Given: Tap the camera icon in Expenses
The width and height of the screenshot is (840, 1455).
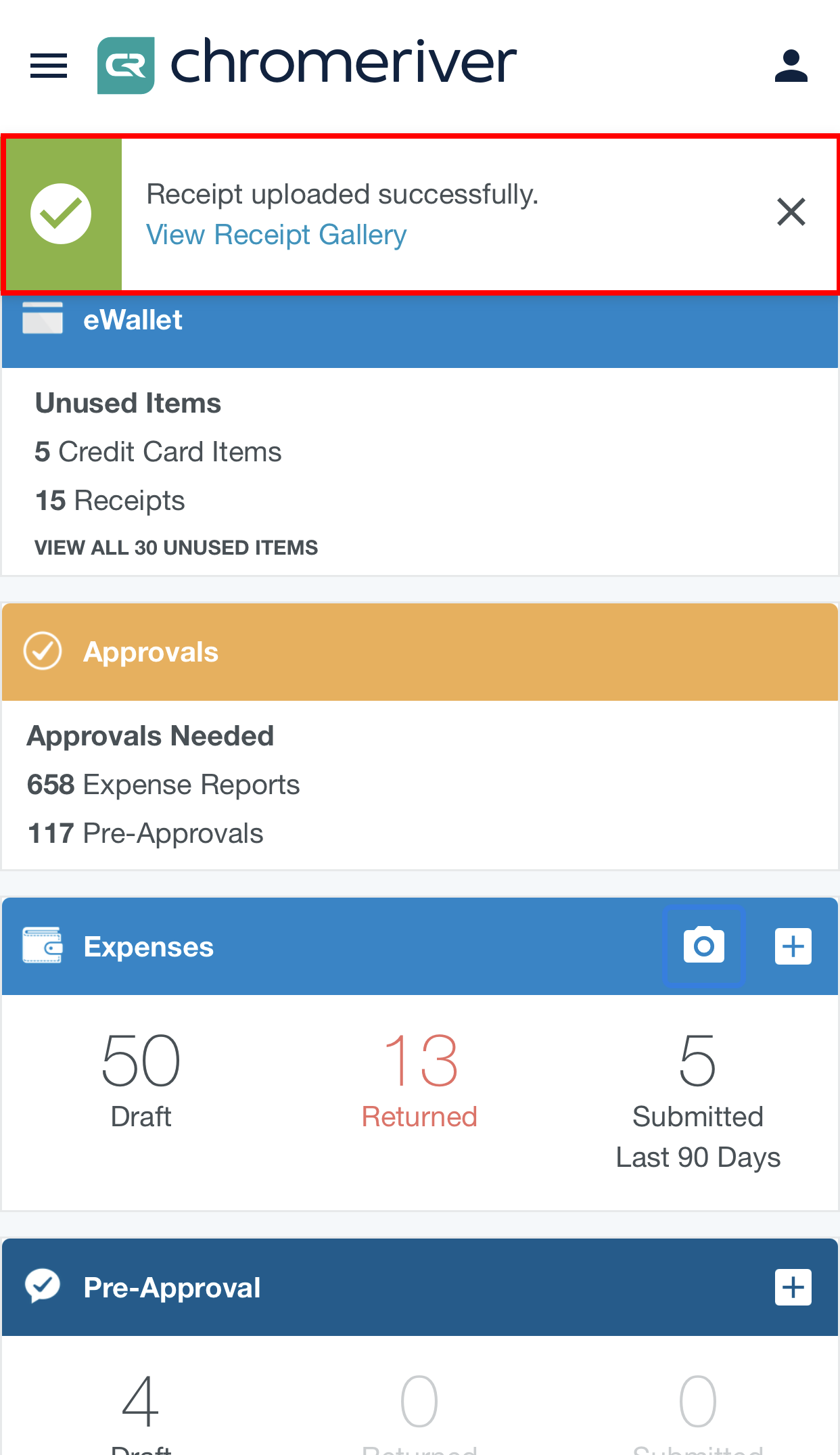Looking at the screenshot, I should point(704,946).
